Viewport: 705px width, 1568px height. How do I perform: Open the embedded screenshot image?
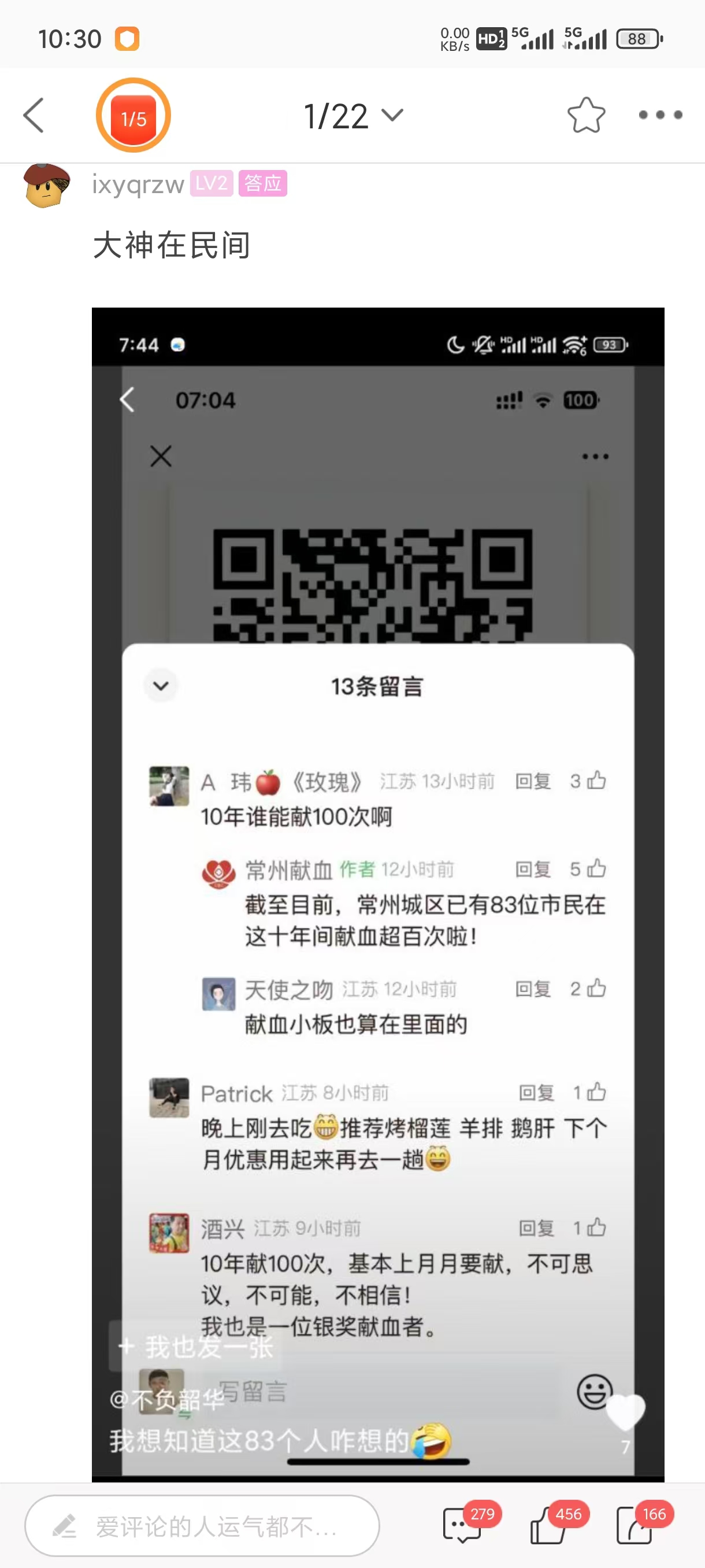(378, 893)
